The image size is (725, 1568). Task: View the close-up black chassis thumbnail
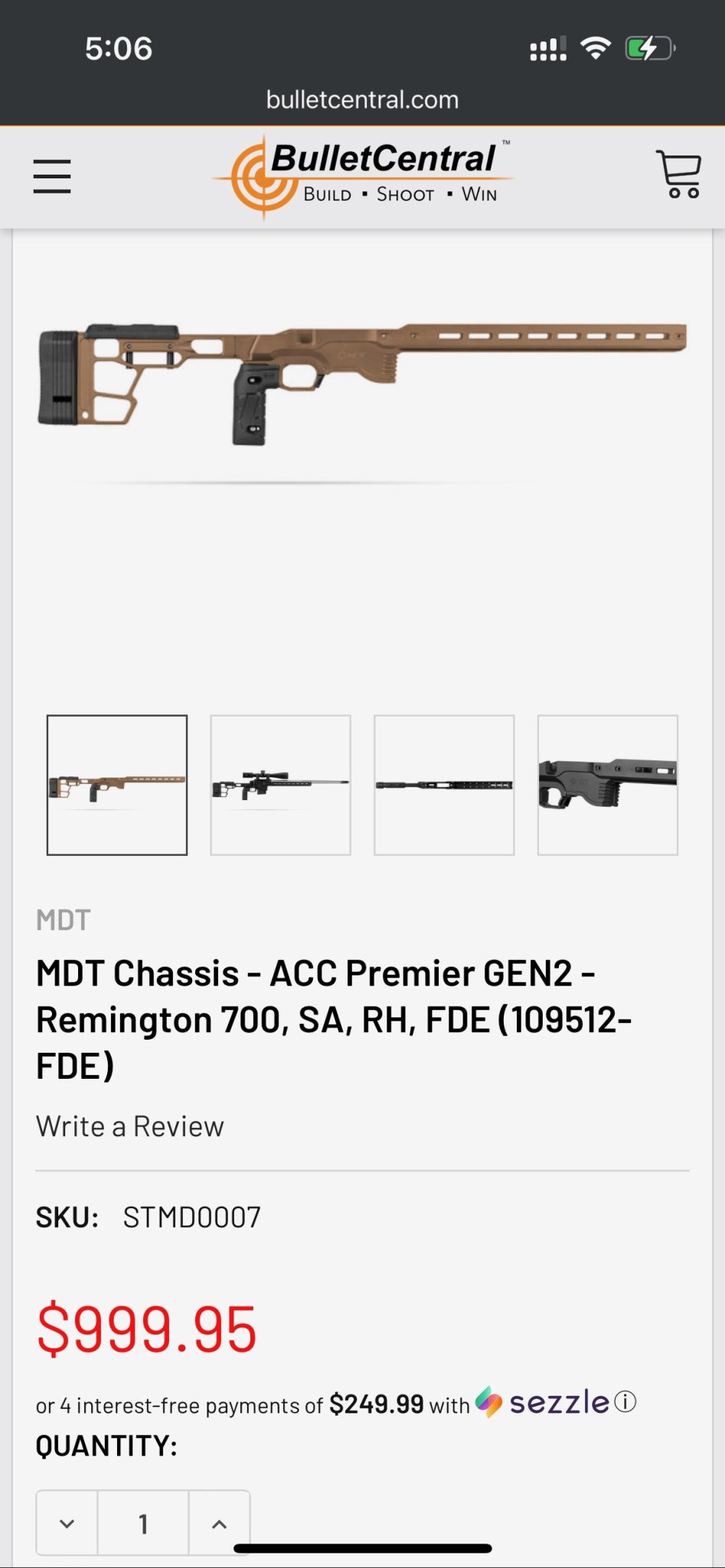point(608,785)
